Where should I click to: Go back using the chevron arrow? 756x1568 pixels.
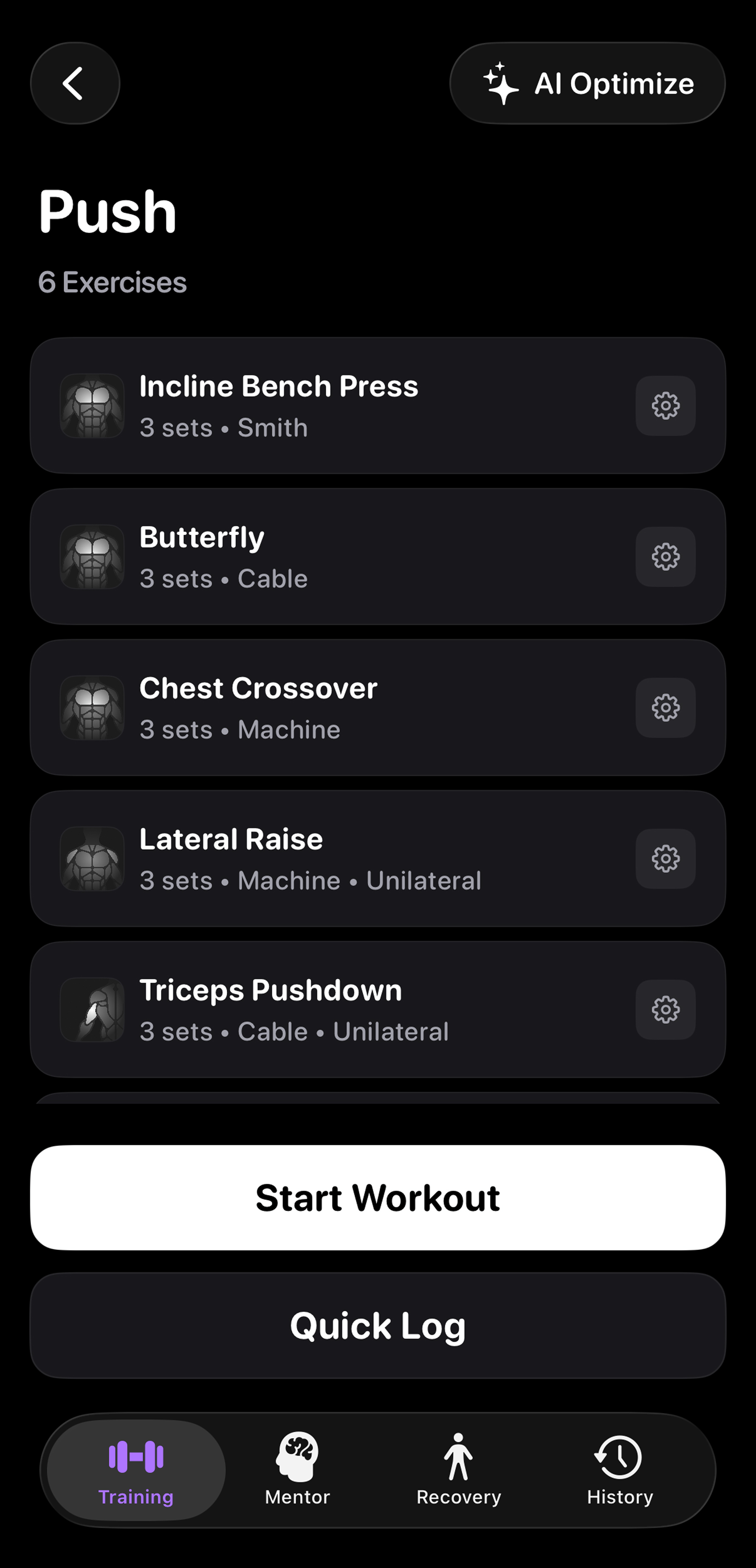pyautogui.click(x=74, y=83)
